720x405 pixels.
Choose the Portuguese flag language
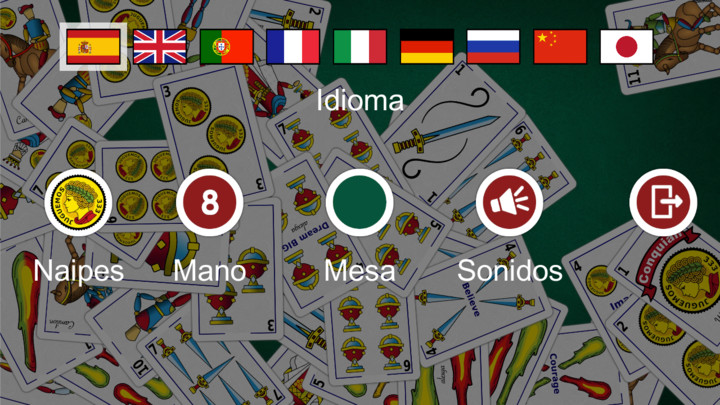226,46
